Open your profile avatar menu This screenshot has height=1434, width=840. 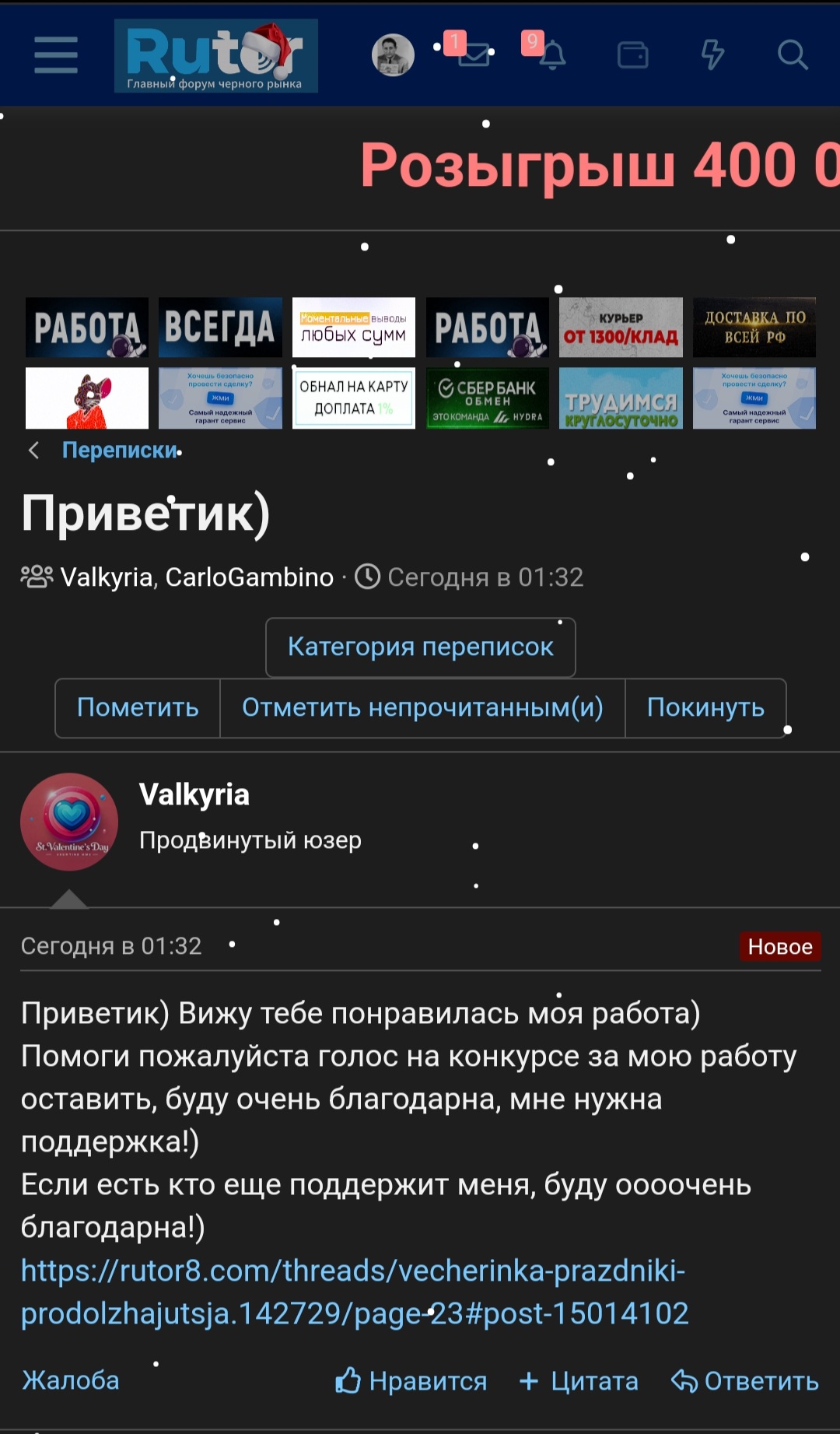click(x=393, y=55)
